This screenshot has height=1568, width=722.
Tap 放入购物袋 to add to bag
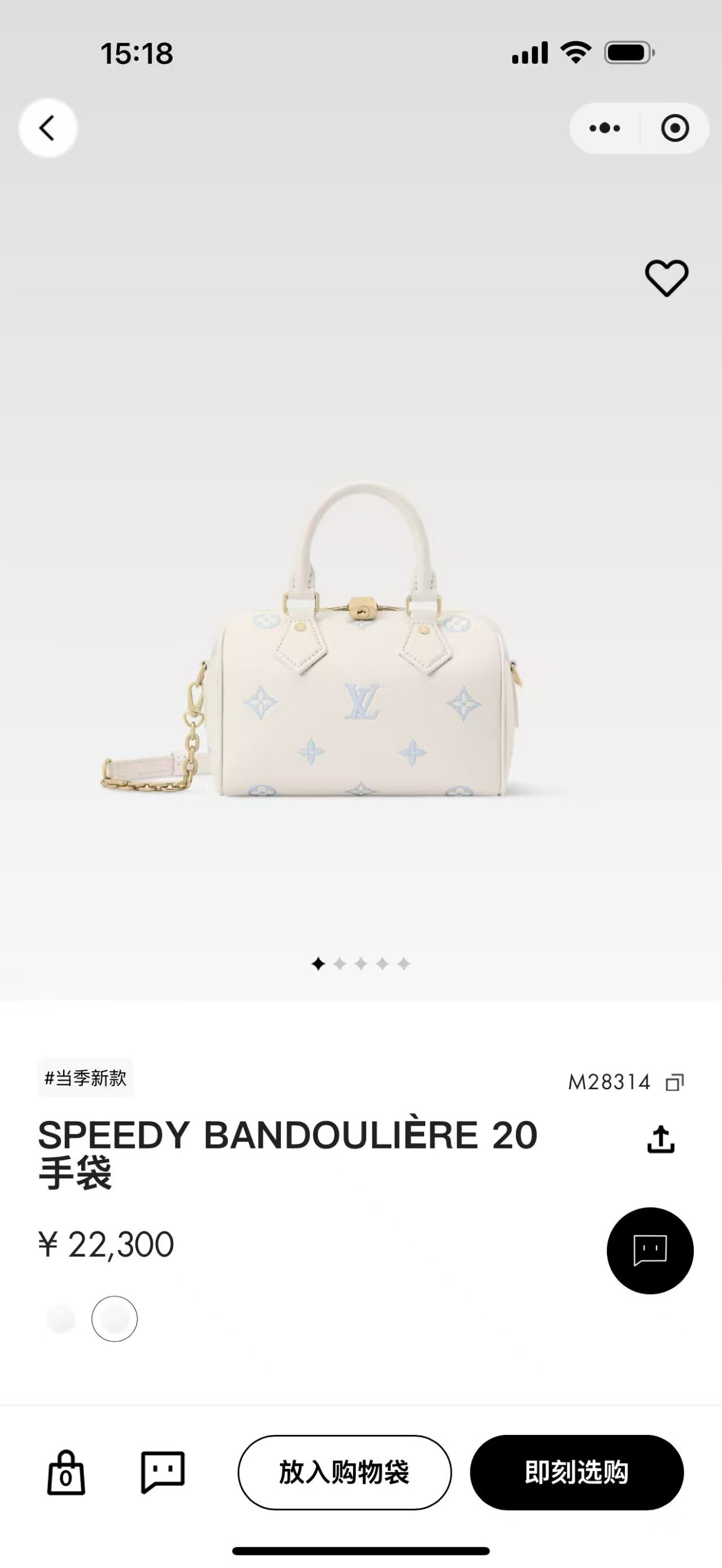coord(345,1473)
